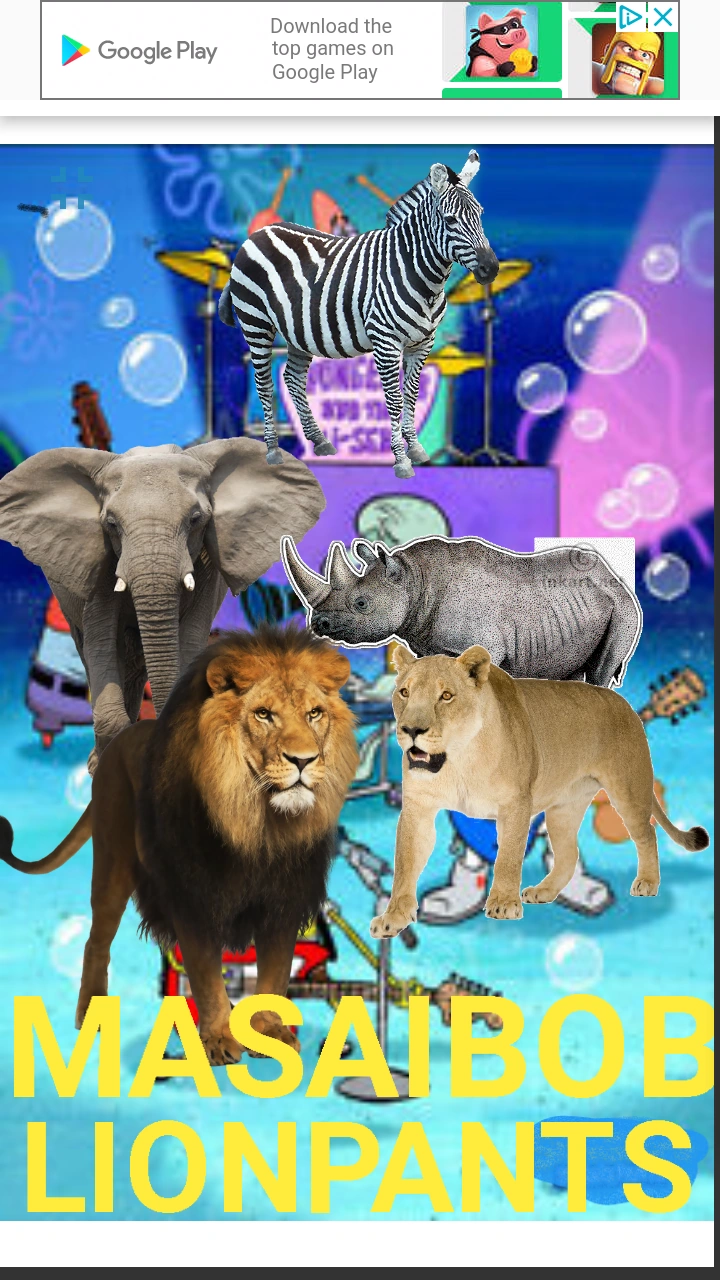Open the Google Play games ad
The width and height of the screenshot is (720, 1280).
pyautogui.click(x=360, y=50)
